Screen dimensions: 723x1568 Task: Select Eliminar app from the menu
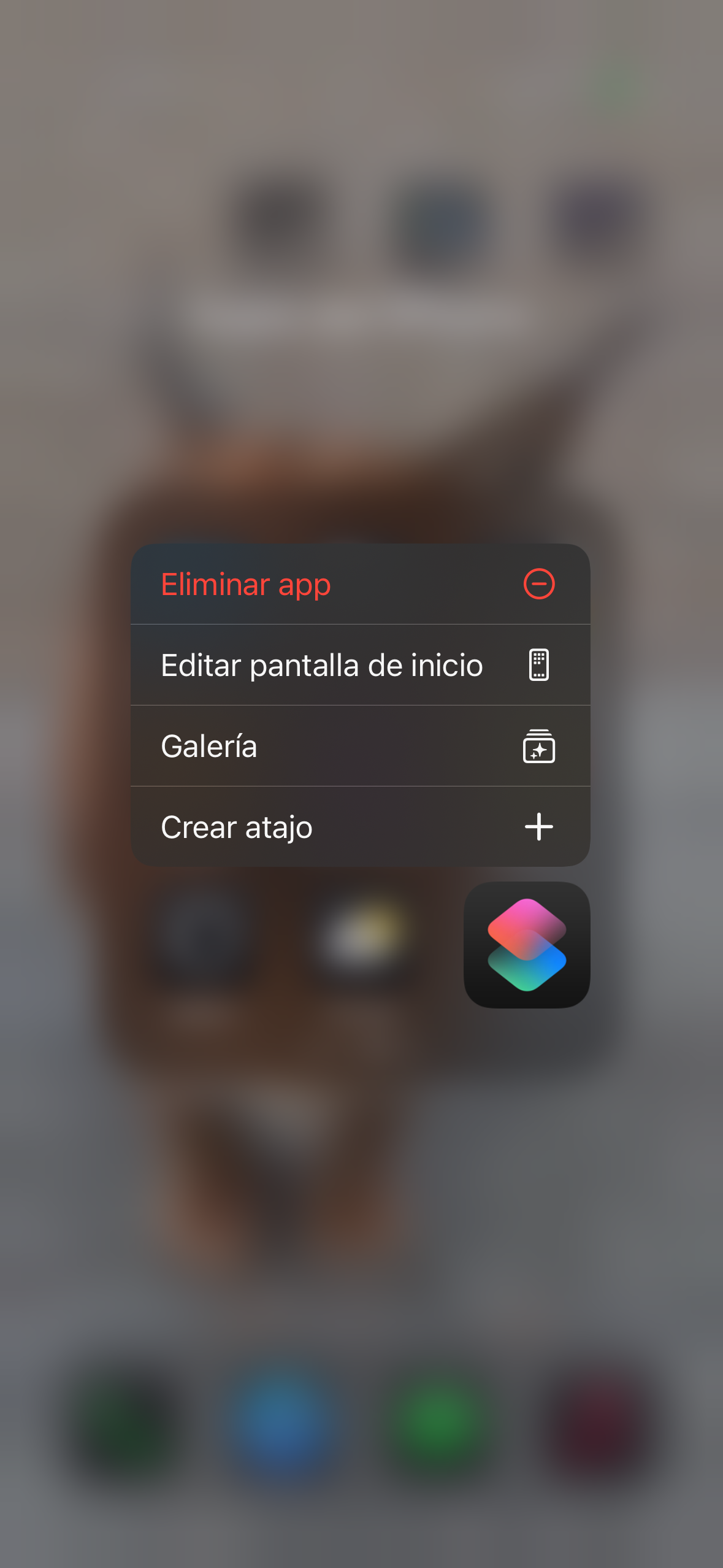(x=361, y=584)
